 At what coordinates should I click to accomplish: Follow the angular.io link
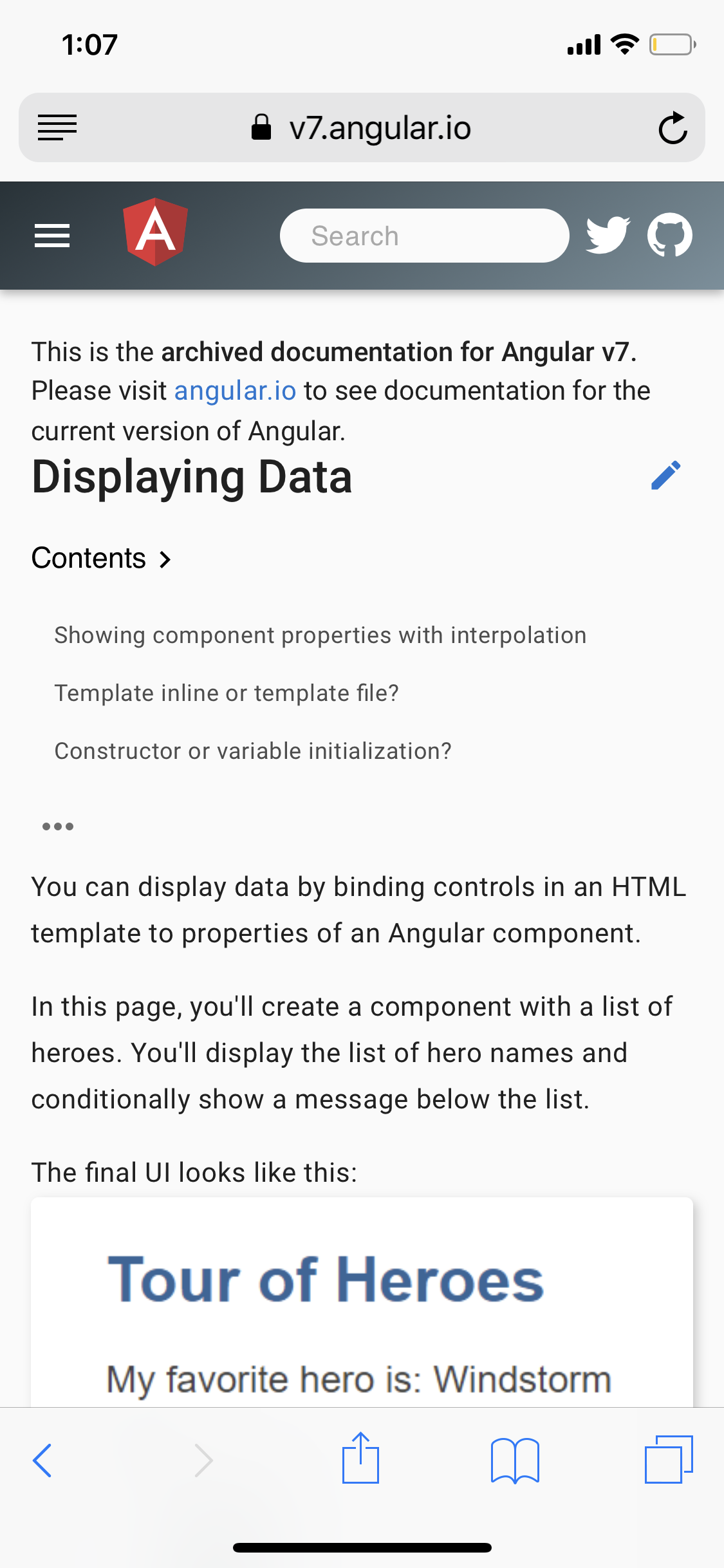(x=235, y=391)
